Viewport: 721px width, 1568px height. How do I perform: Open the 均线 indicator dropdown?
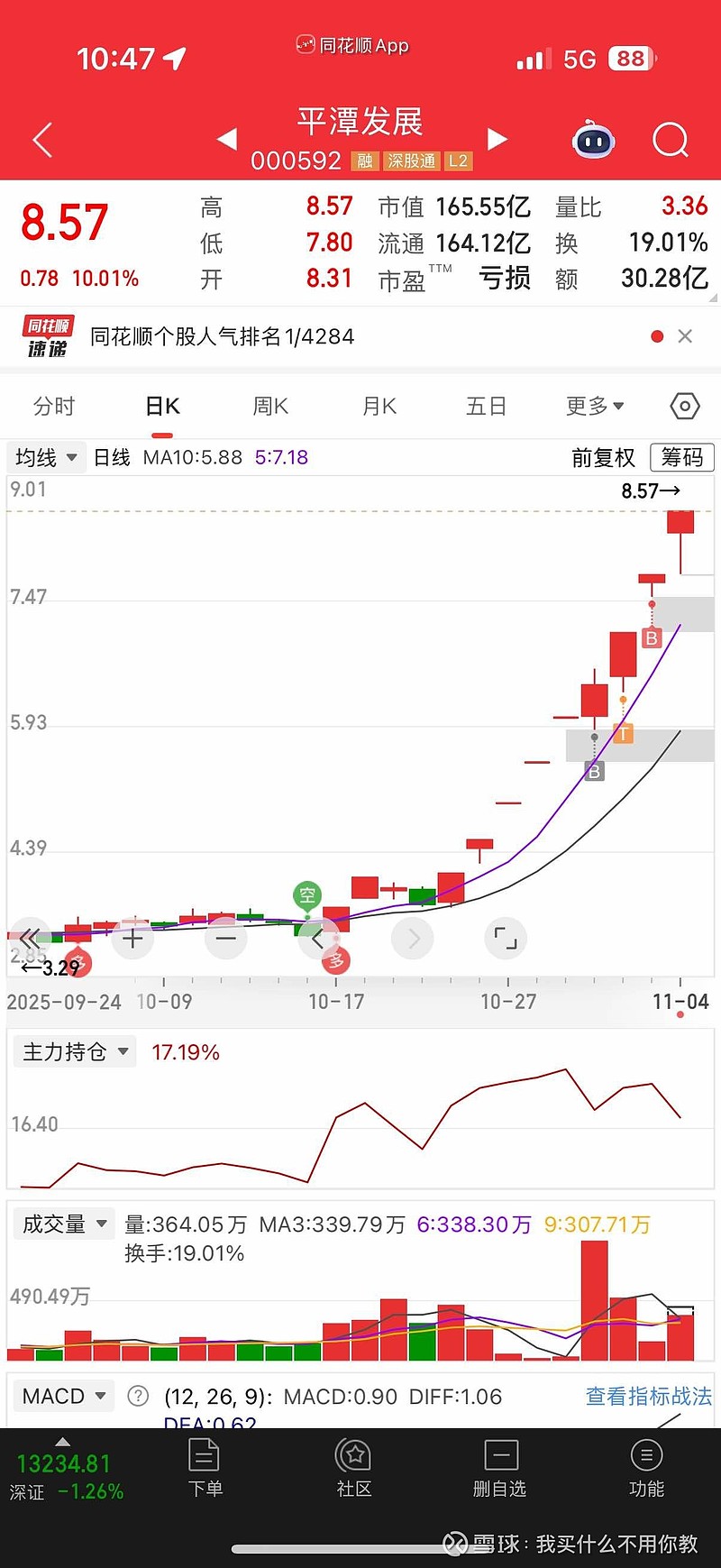point(47,458)
